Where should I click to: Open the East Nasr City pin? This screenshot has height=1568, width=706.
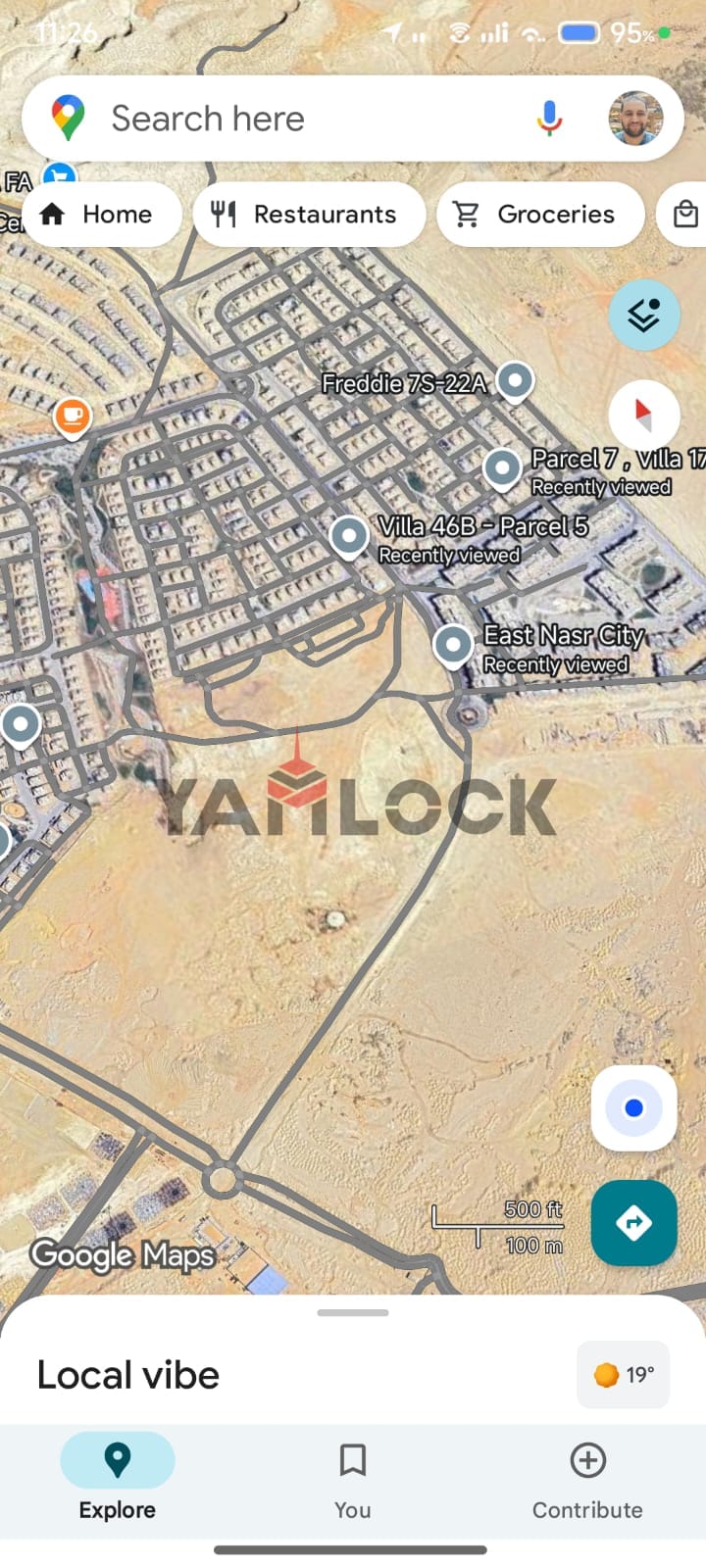click(453, 645)
